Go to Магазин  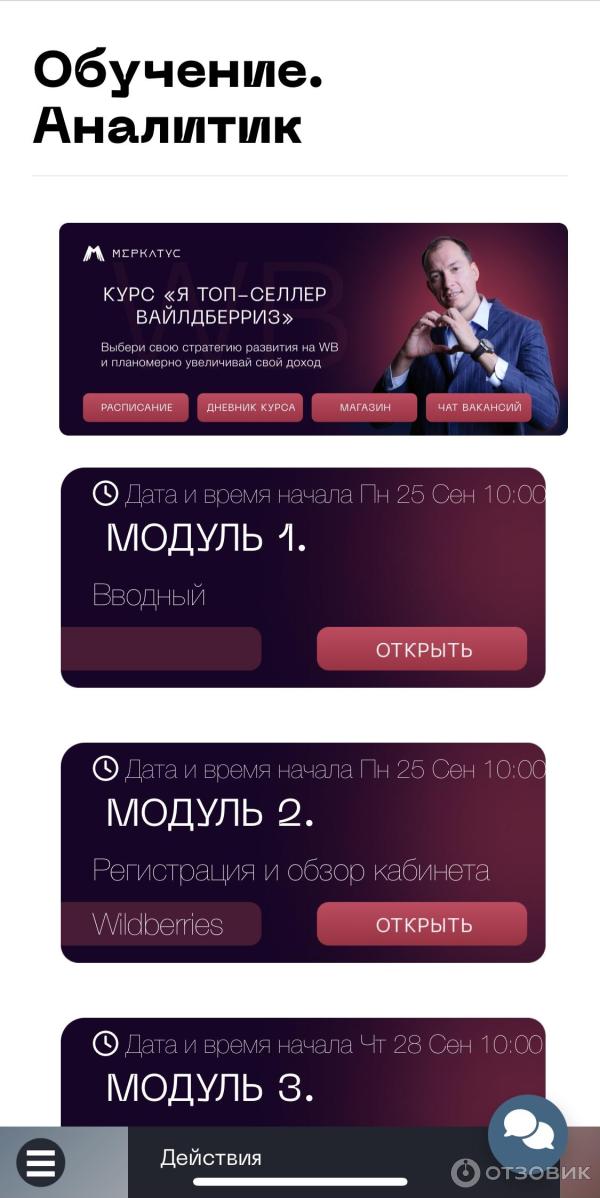[365, 407]
